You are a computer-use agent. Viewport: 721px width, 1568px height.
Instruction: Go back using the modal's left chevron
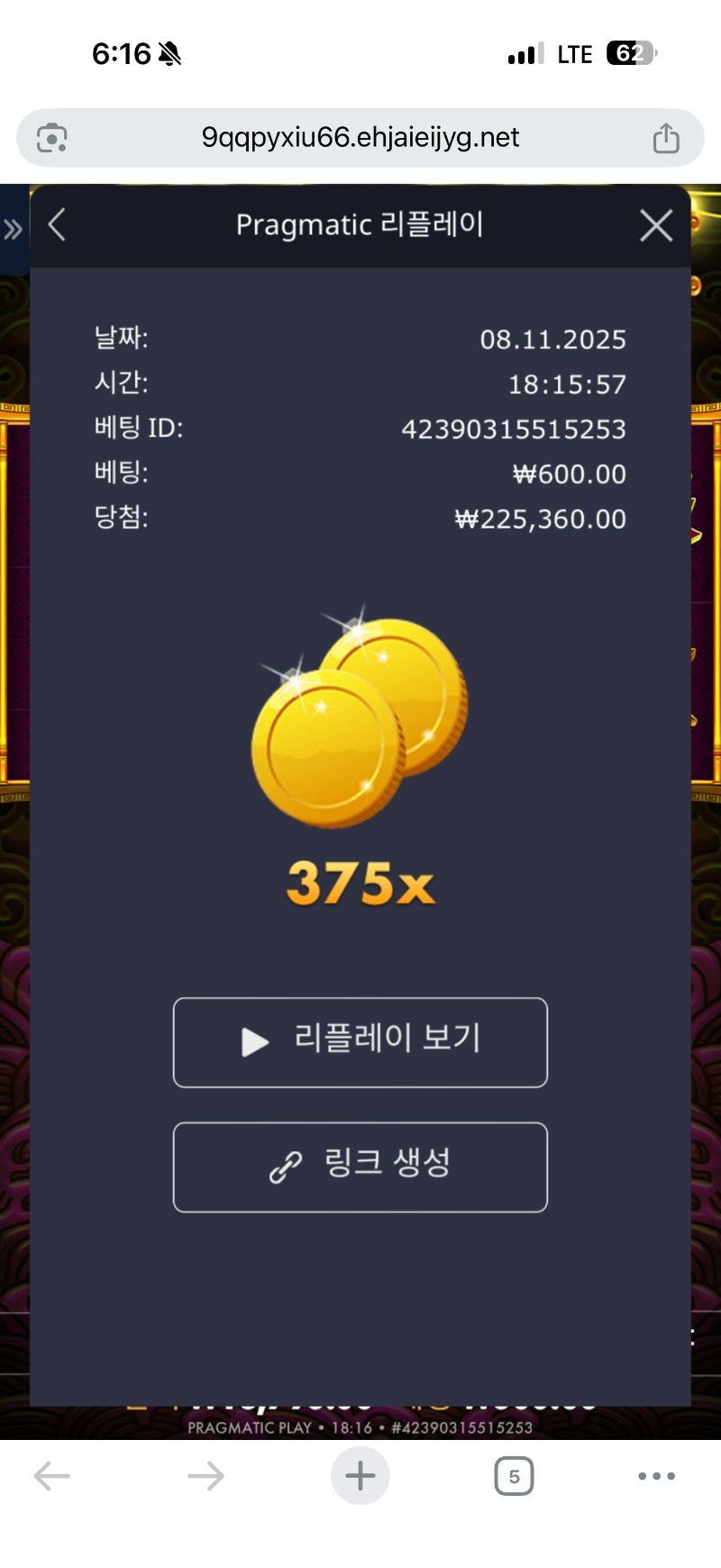[56, 225]
